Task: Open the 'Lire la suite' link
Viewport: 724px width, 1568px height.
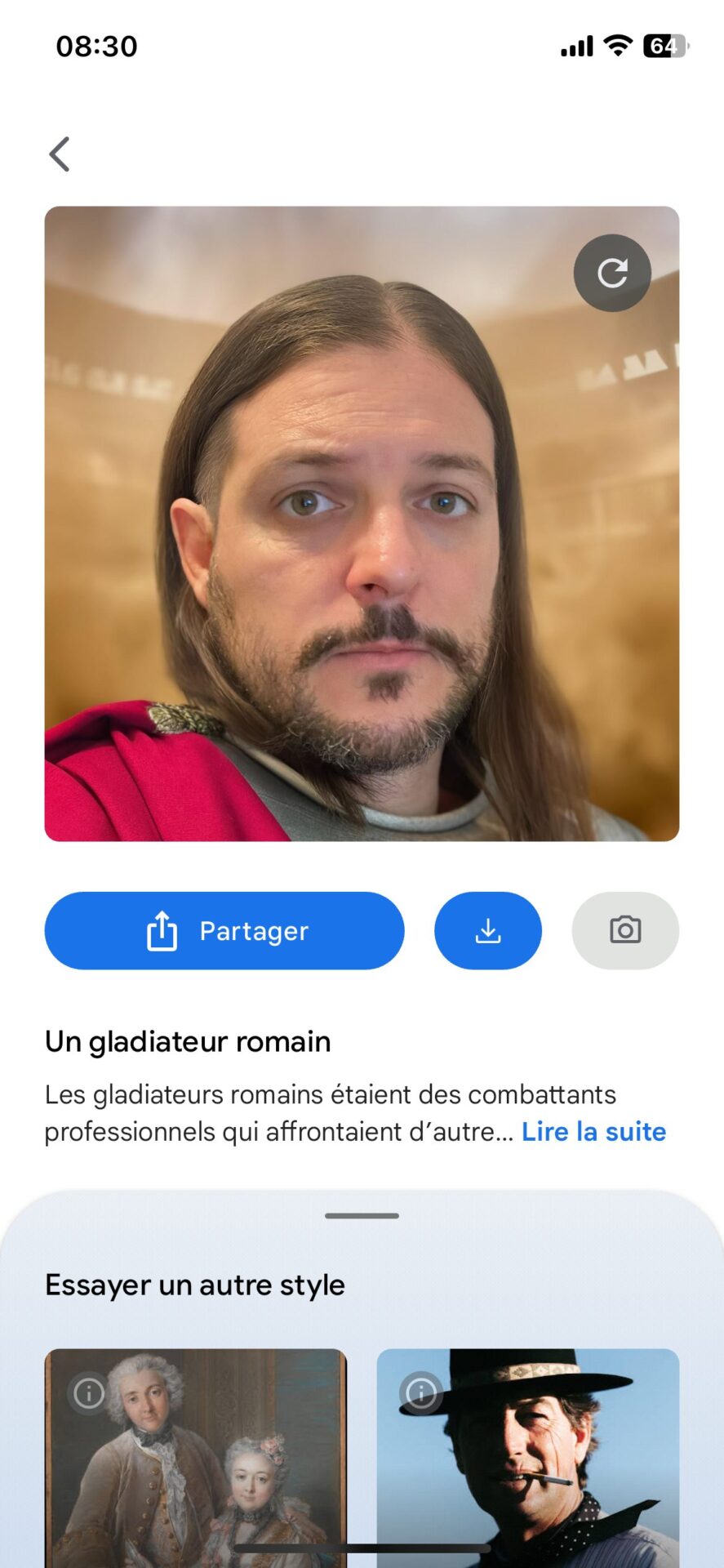Action: point(593,1131)
